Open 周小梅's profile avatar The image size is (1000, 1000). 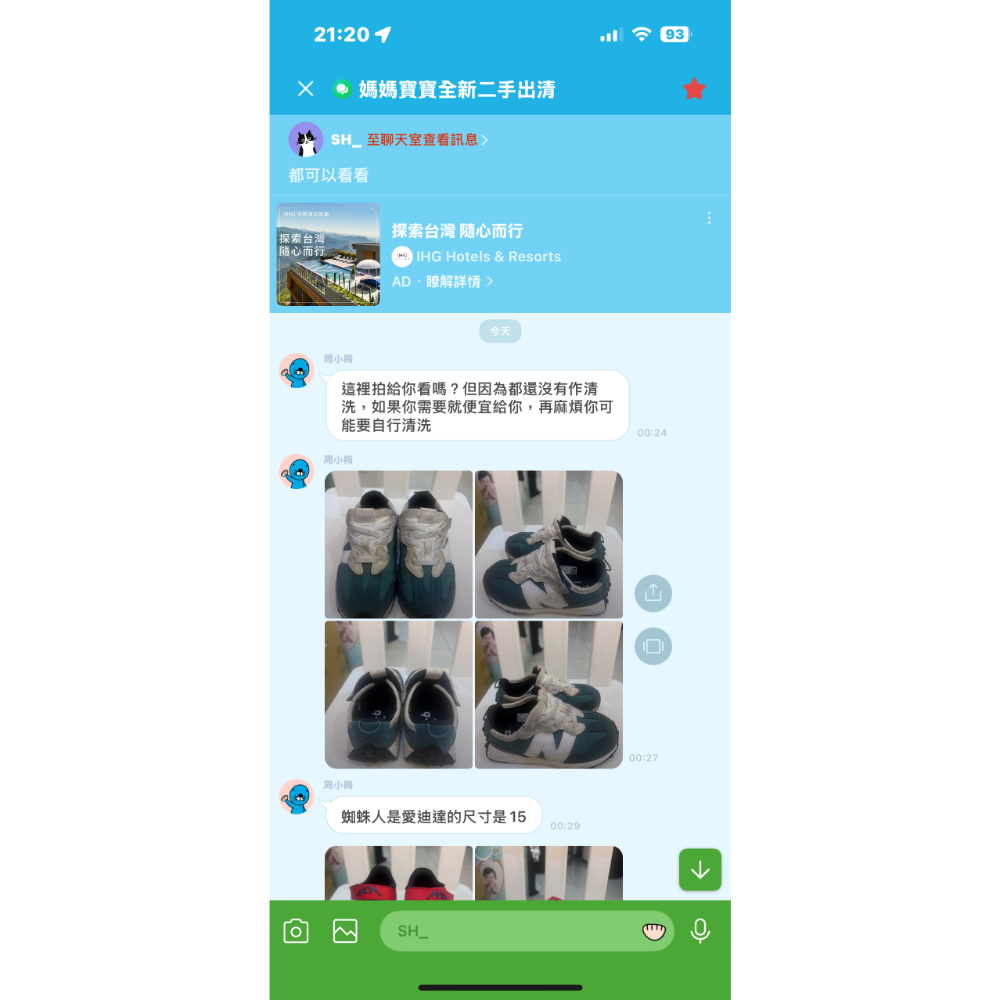[x=297, y=371]
